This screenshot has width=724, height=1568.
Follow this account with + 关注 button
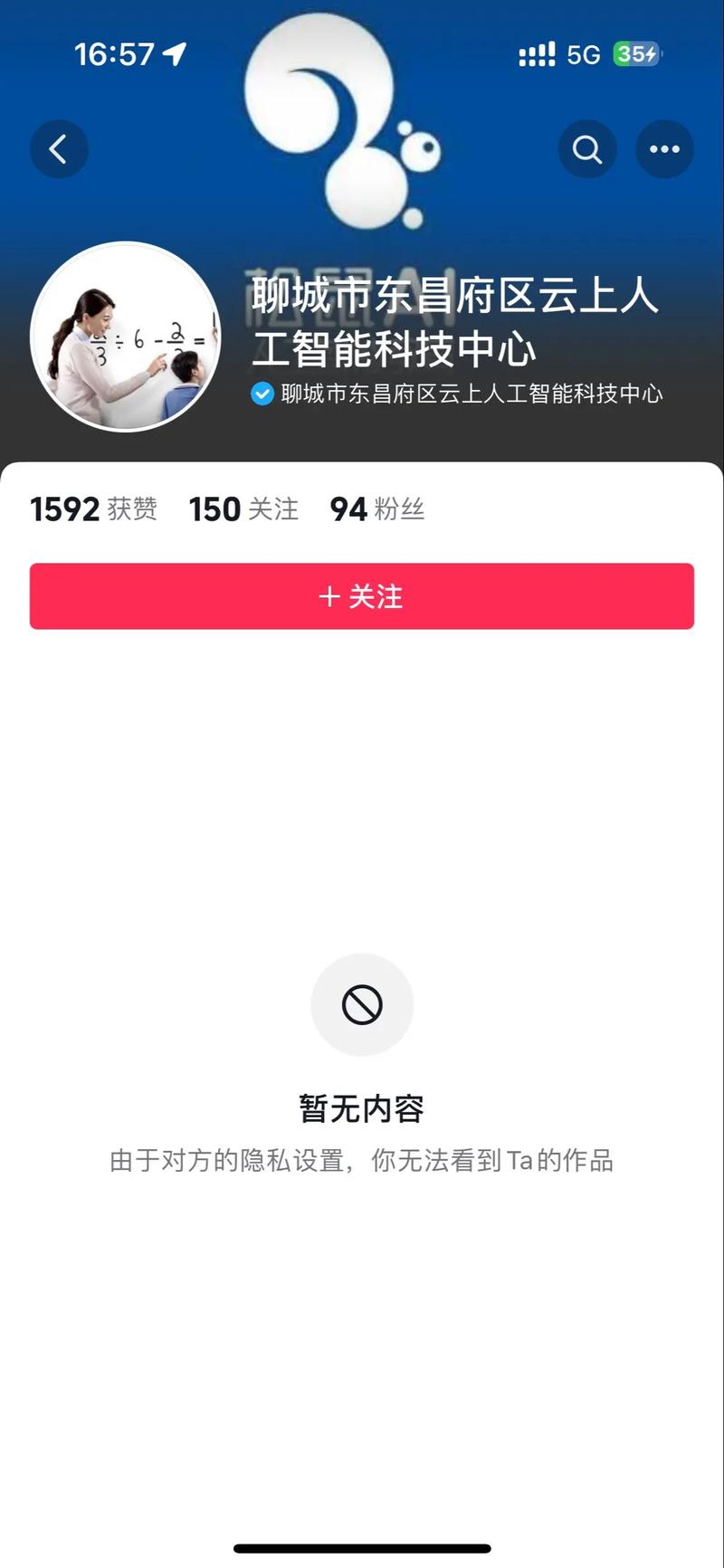[x=362, y=596]
